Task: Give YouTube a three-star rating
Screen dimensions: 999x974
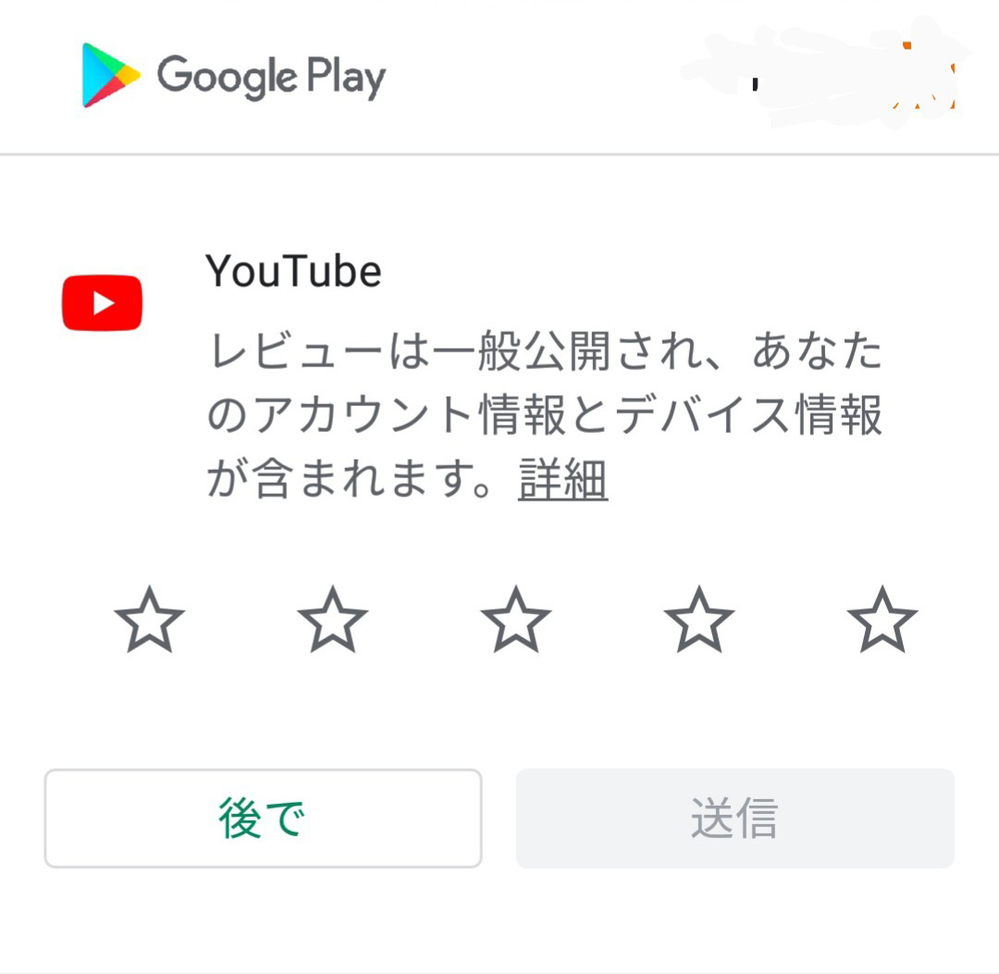Action: [516, 620]
